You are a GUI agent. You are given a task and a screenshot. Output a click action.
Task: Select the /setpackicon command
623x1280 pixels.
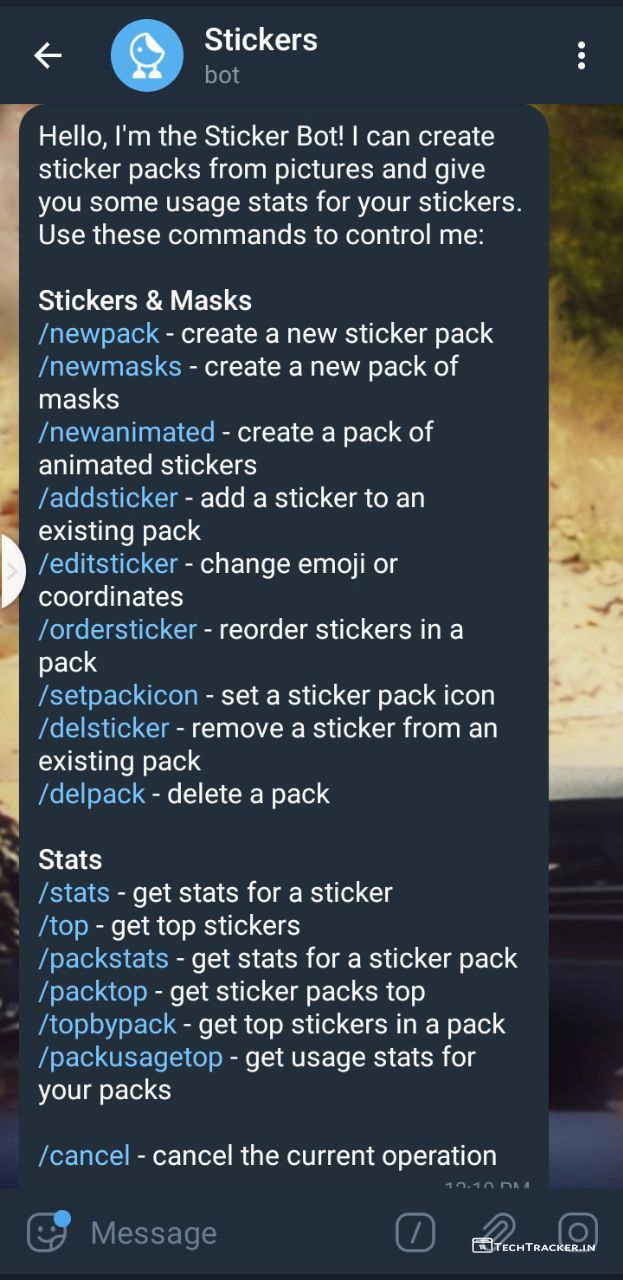coord(118,696)
